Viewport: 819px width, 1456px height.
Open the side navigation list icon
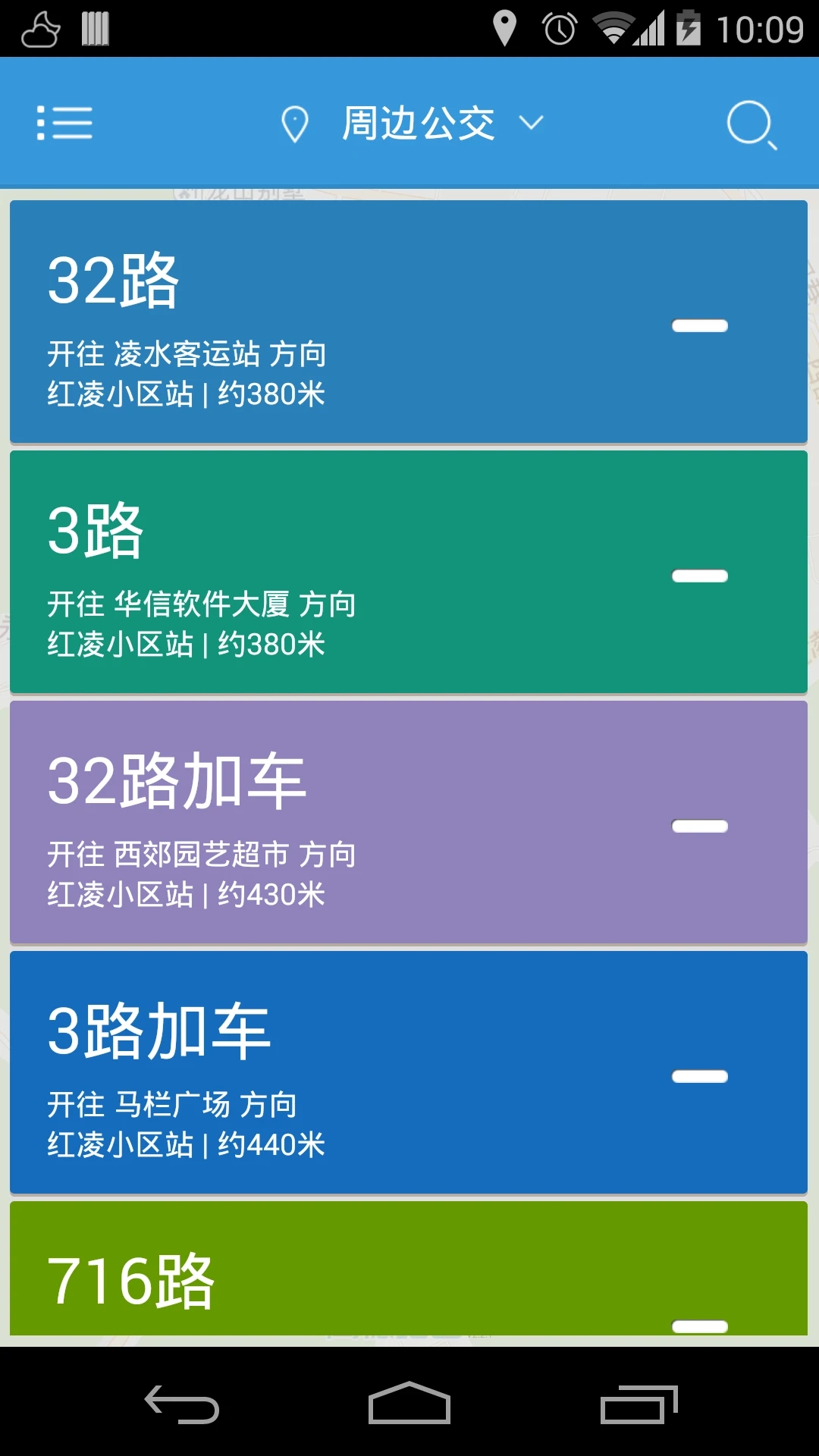tap(64, 121)
